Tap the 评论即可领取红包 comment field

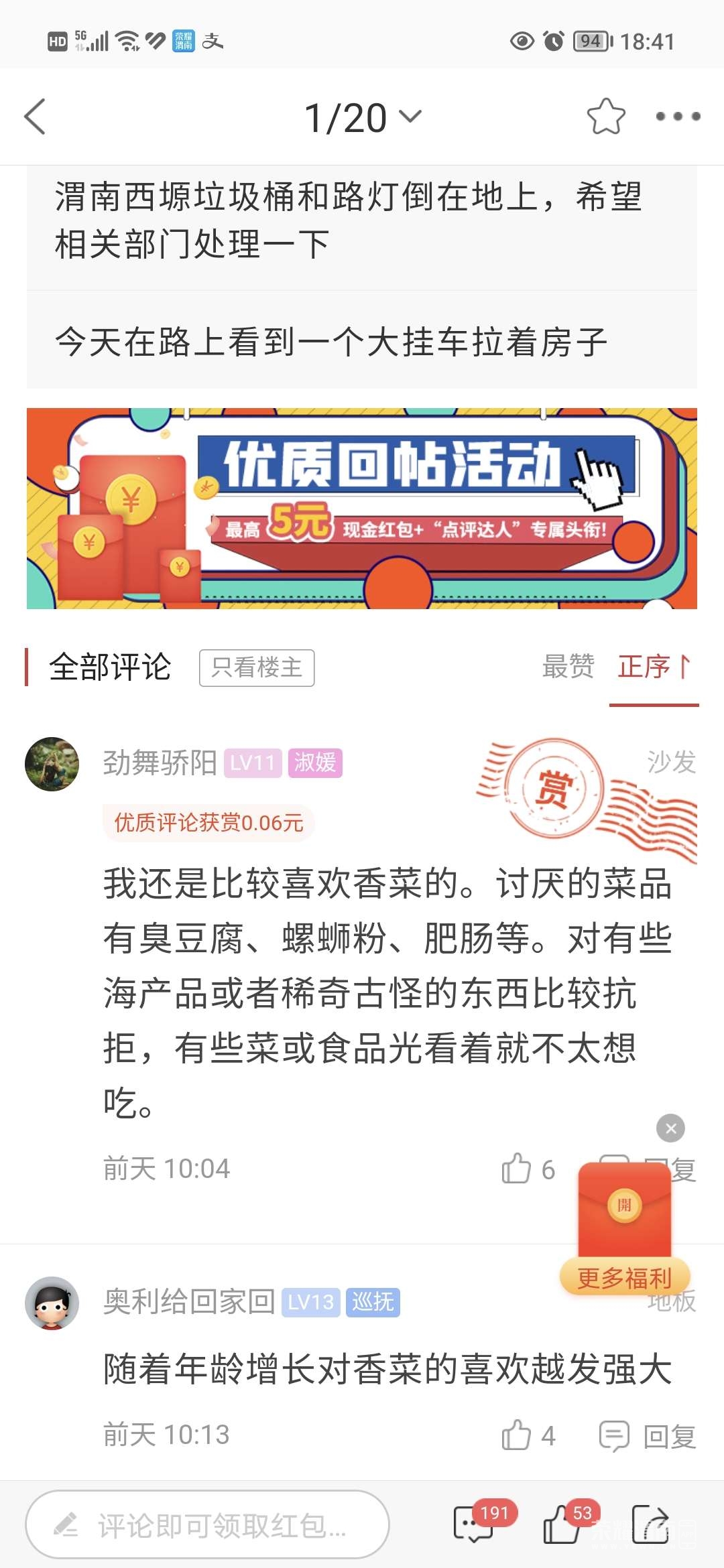coord(208,1525)
